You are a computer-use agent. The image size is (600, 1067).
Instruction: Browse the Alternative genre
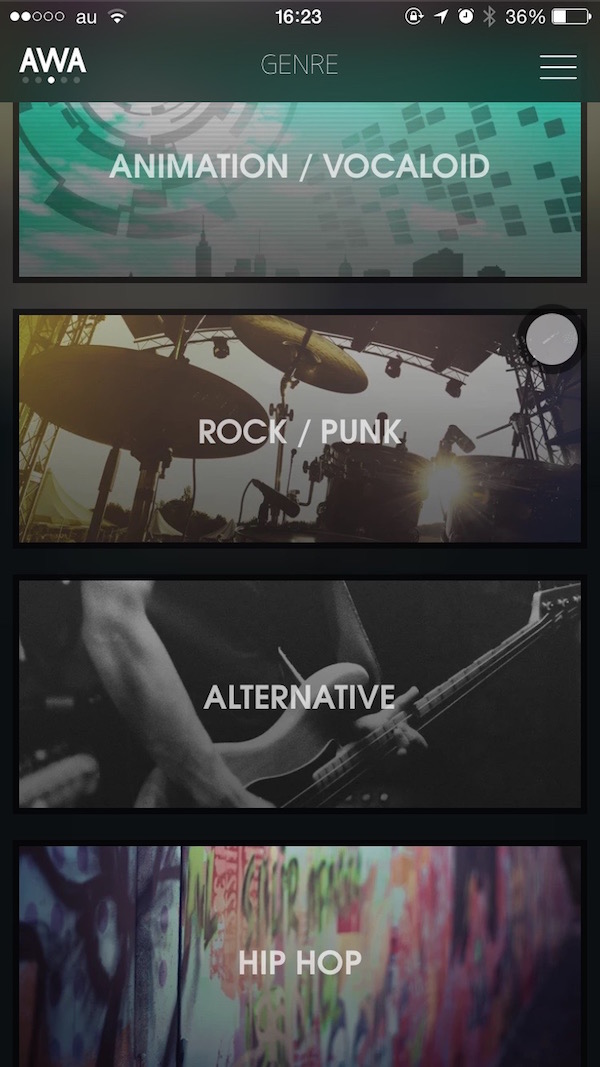pyautogui.click(x=299, y=695)
